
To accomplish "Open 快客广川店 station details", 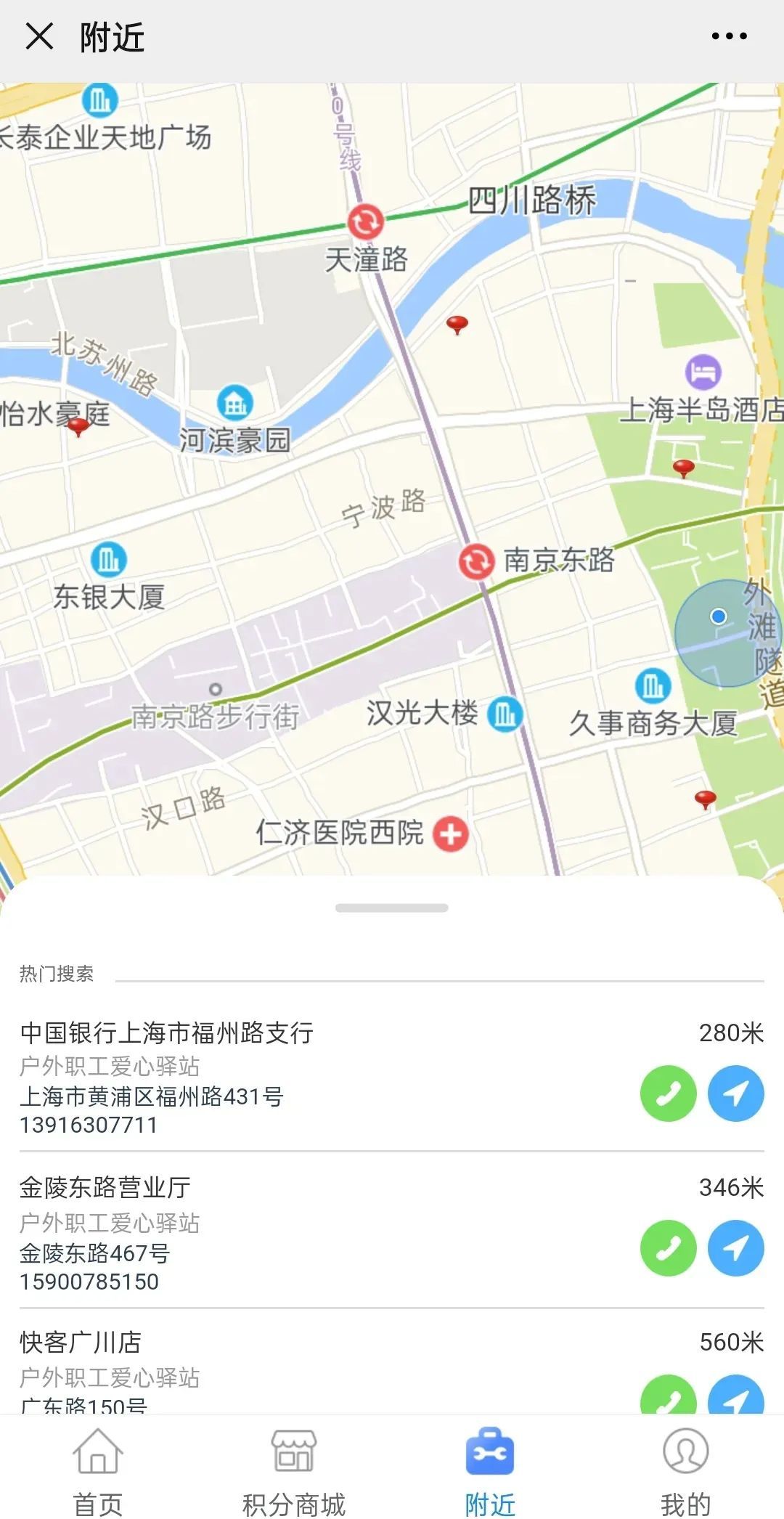I will pyautogui.click(x=81, y=1342).
